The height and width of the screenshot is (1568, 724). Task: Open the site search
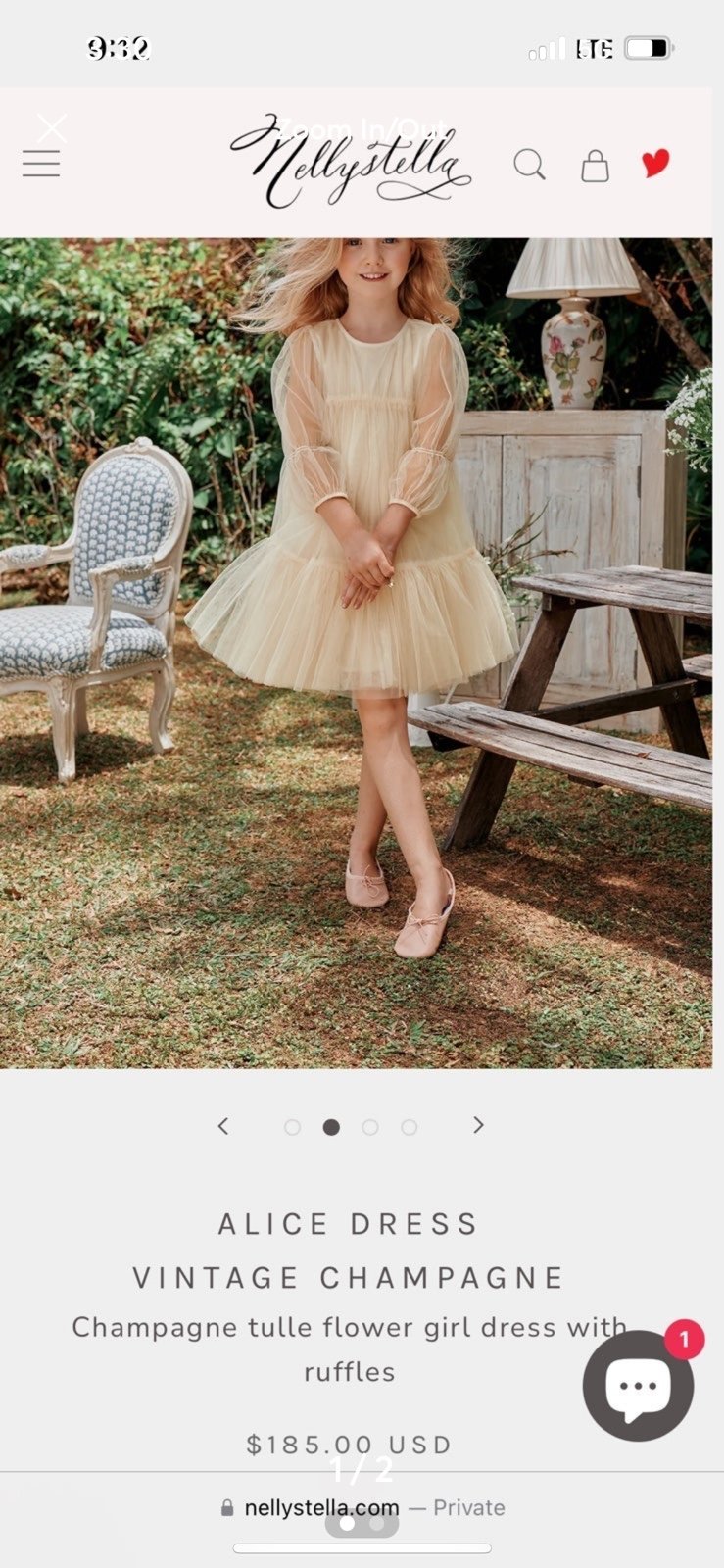click(x=529, y=165)
